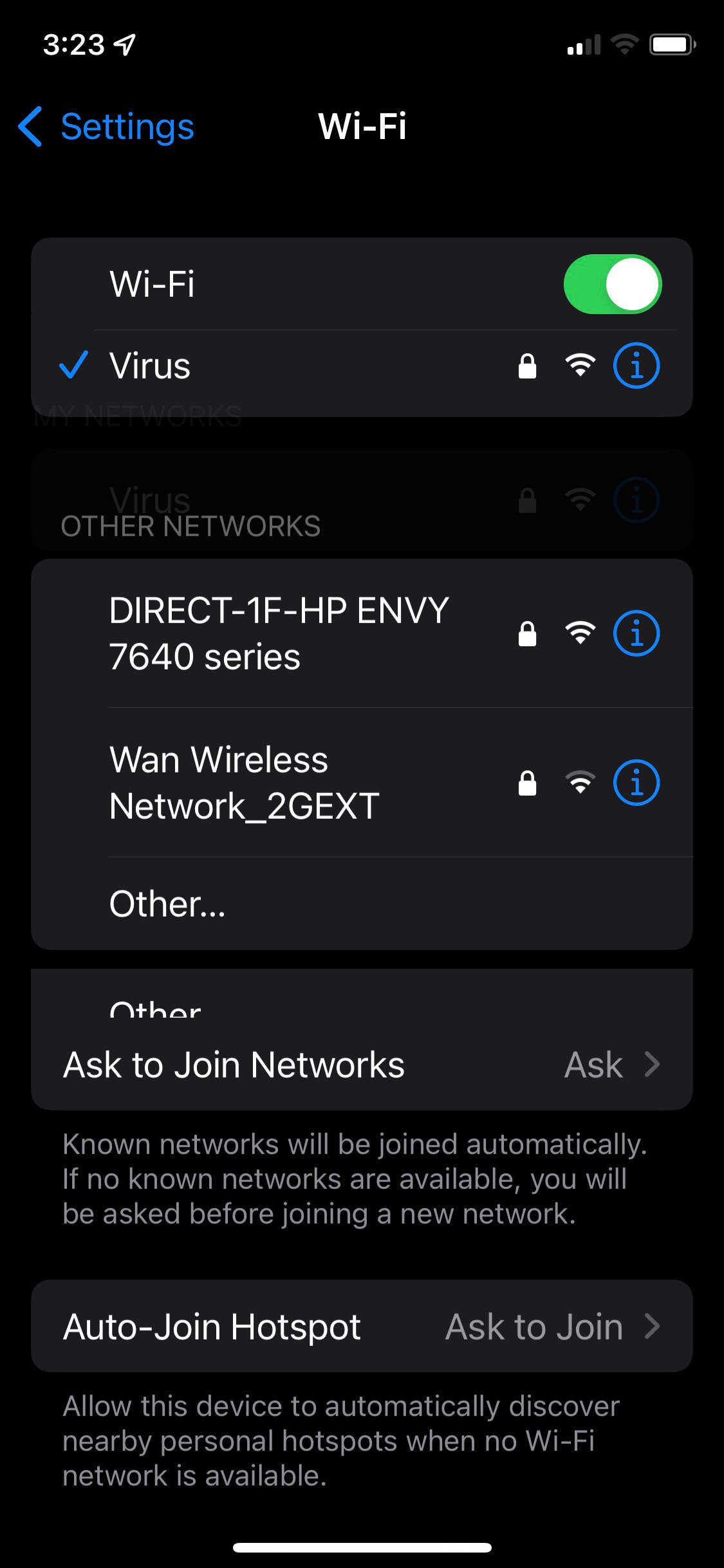Tap the lock icon beside Virus network
724x1568 pixels.
pyautogui.click(x=526, y=365)
